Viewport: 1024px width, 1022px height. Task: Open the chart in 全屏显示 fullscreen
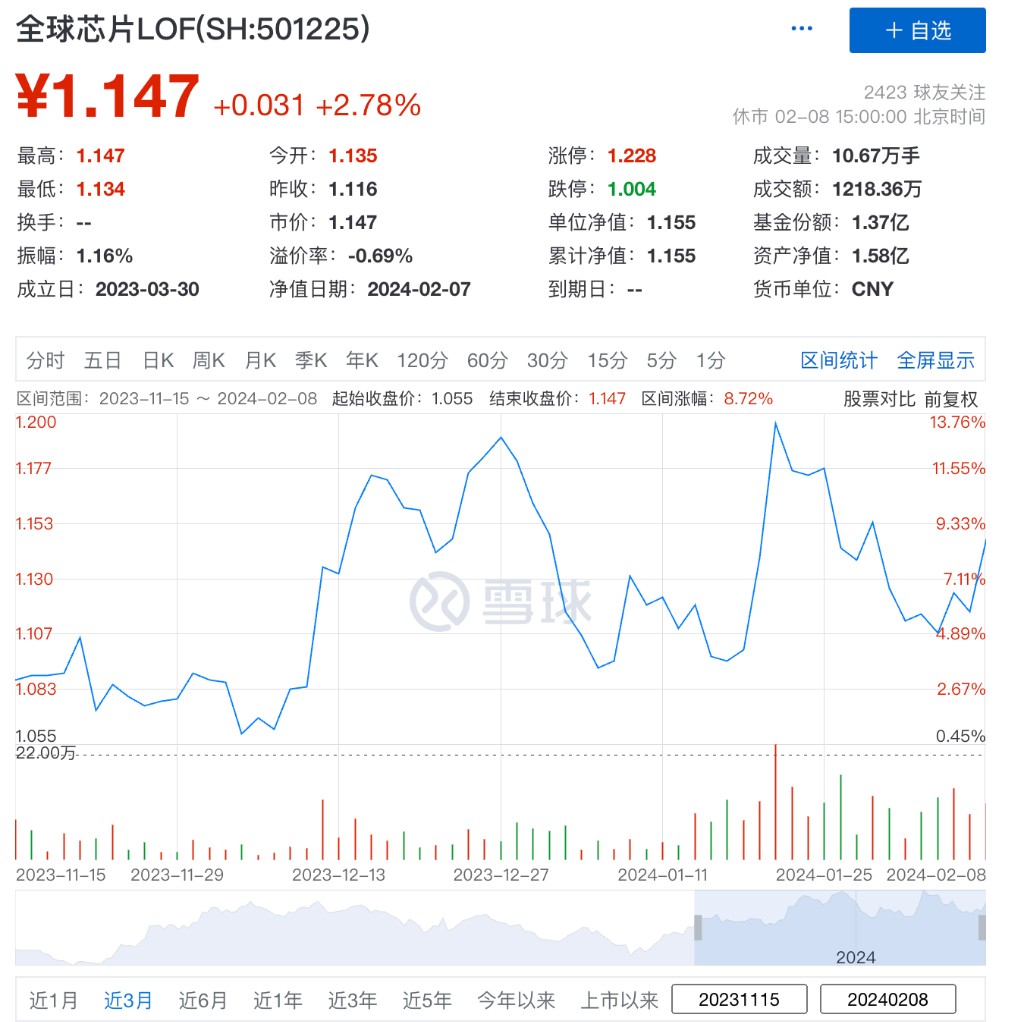click(935, 361)
